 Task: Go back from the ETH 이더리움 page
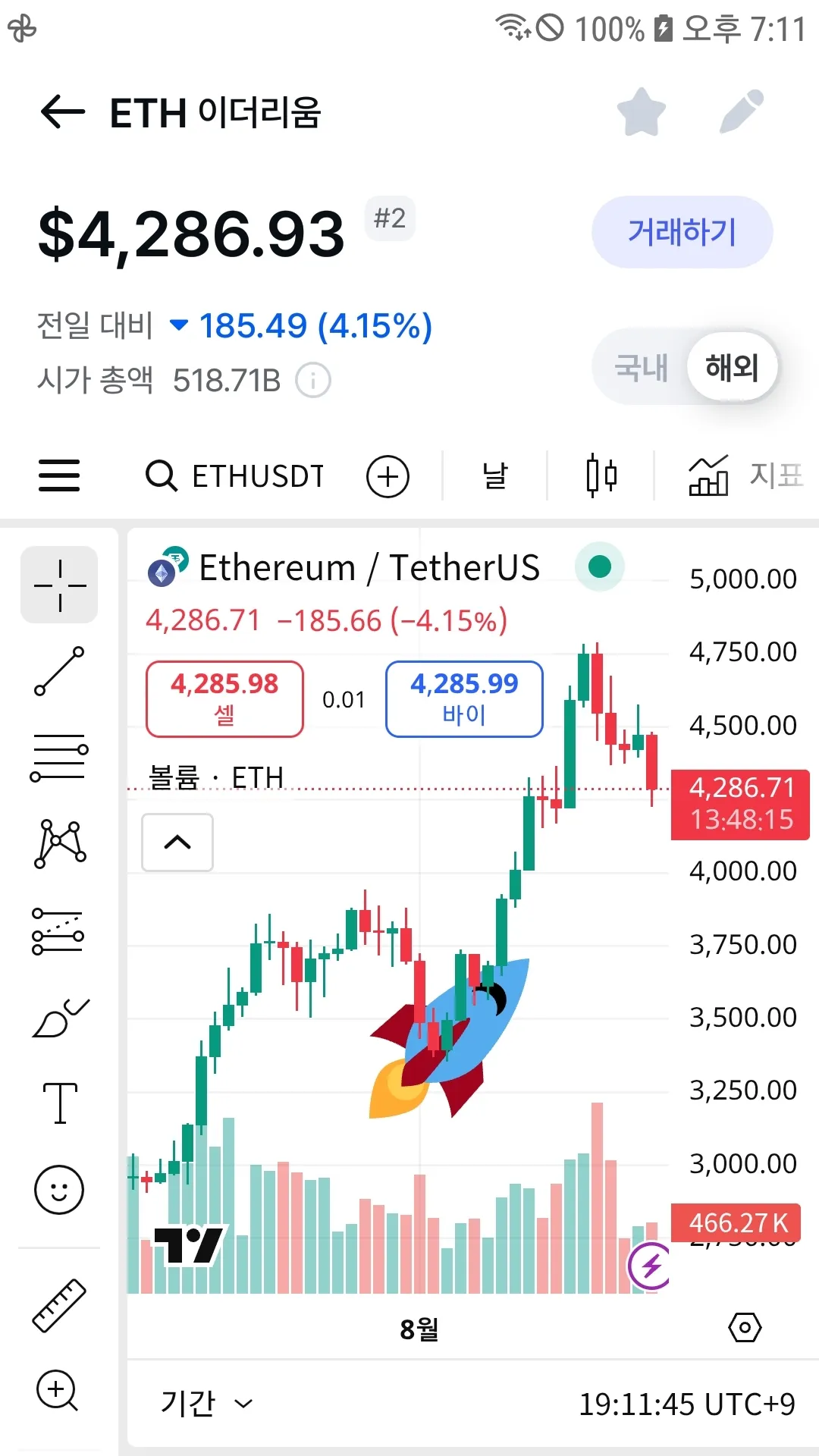coord(62,112)
